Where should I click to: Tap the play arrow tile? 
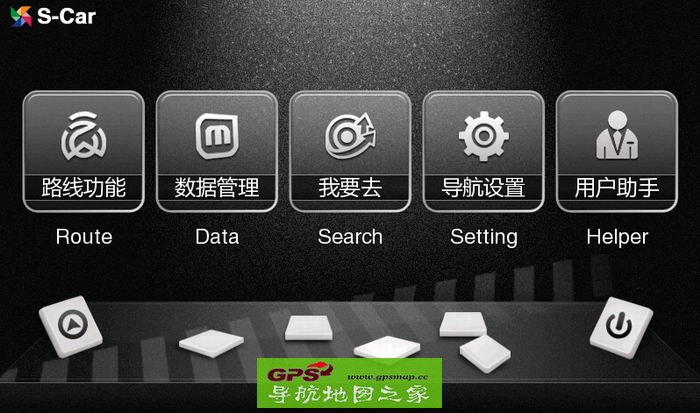pyautogui.click(x=70, y=325)
